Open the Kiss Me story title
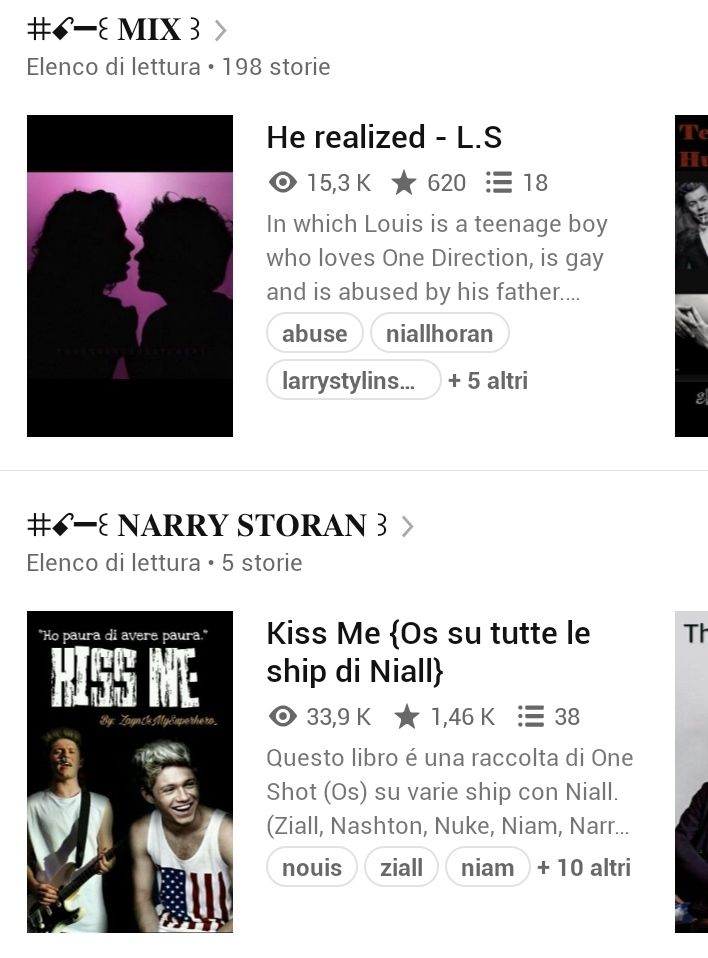Image resolution: width=708 pixels, height=958 pixels. [428, 652]
